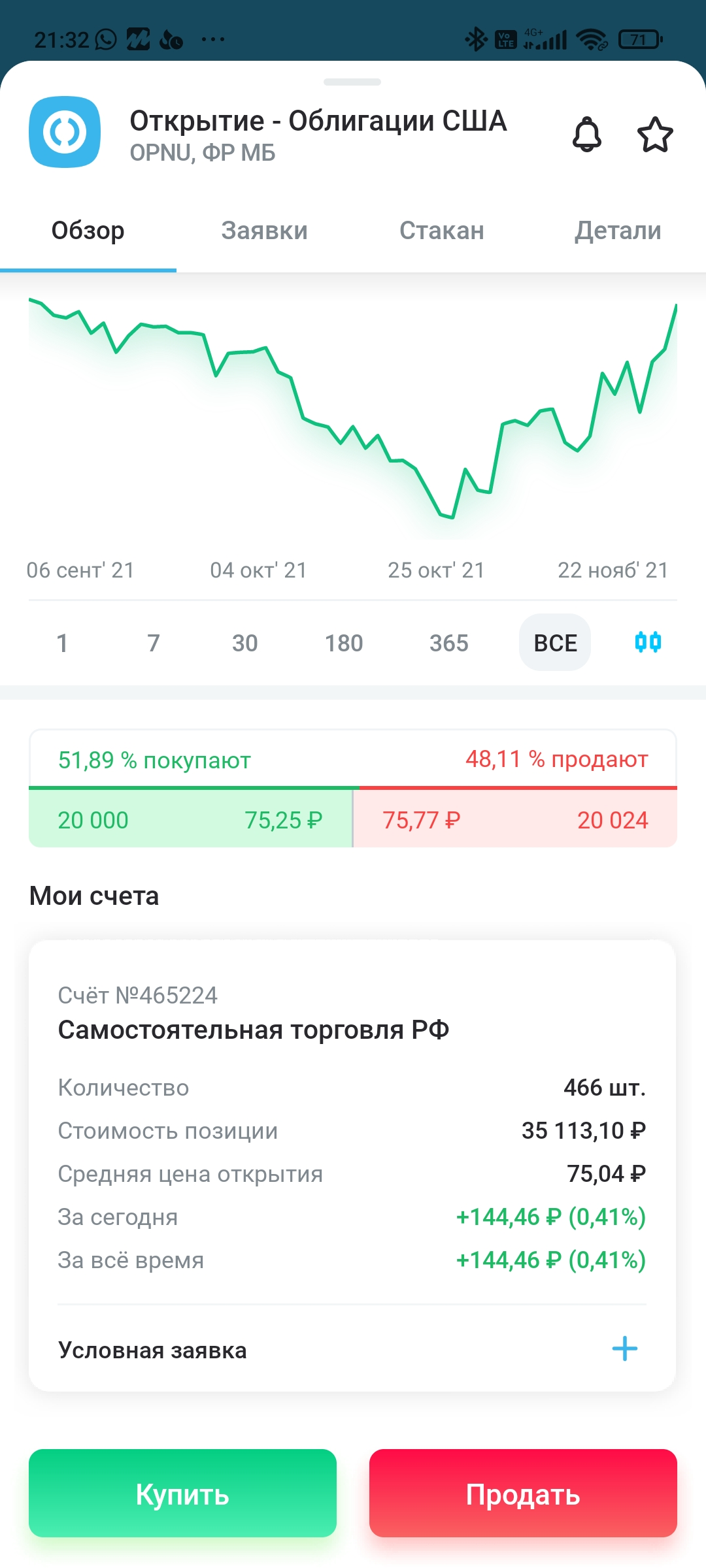706x1568 pixels.
Task: Open the buy price 75,25 ₽ quote
Action: pos(283,820)
